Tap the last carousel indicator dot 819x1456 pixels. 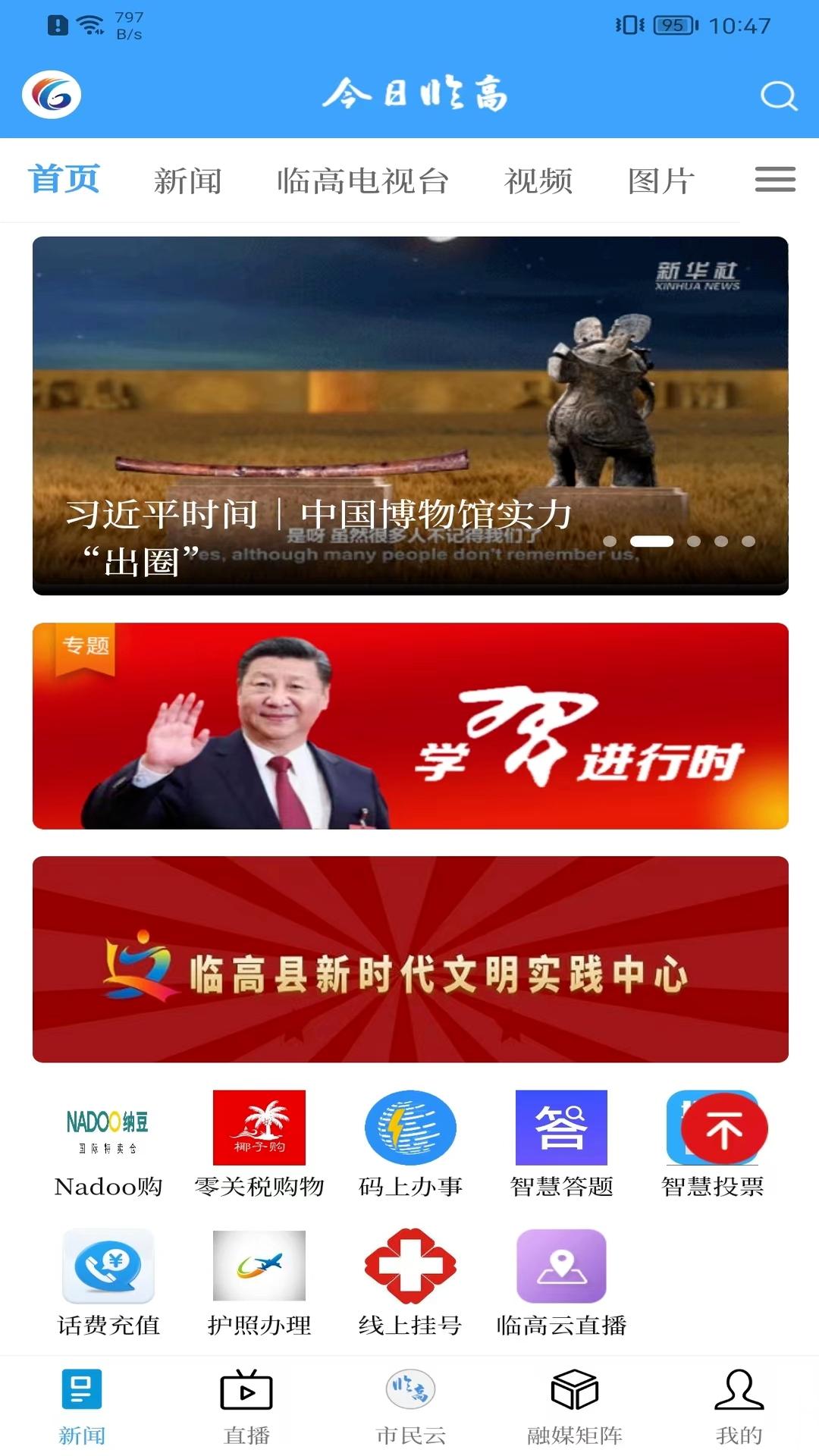749,540
